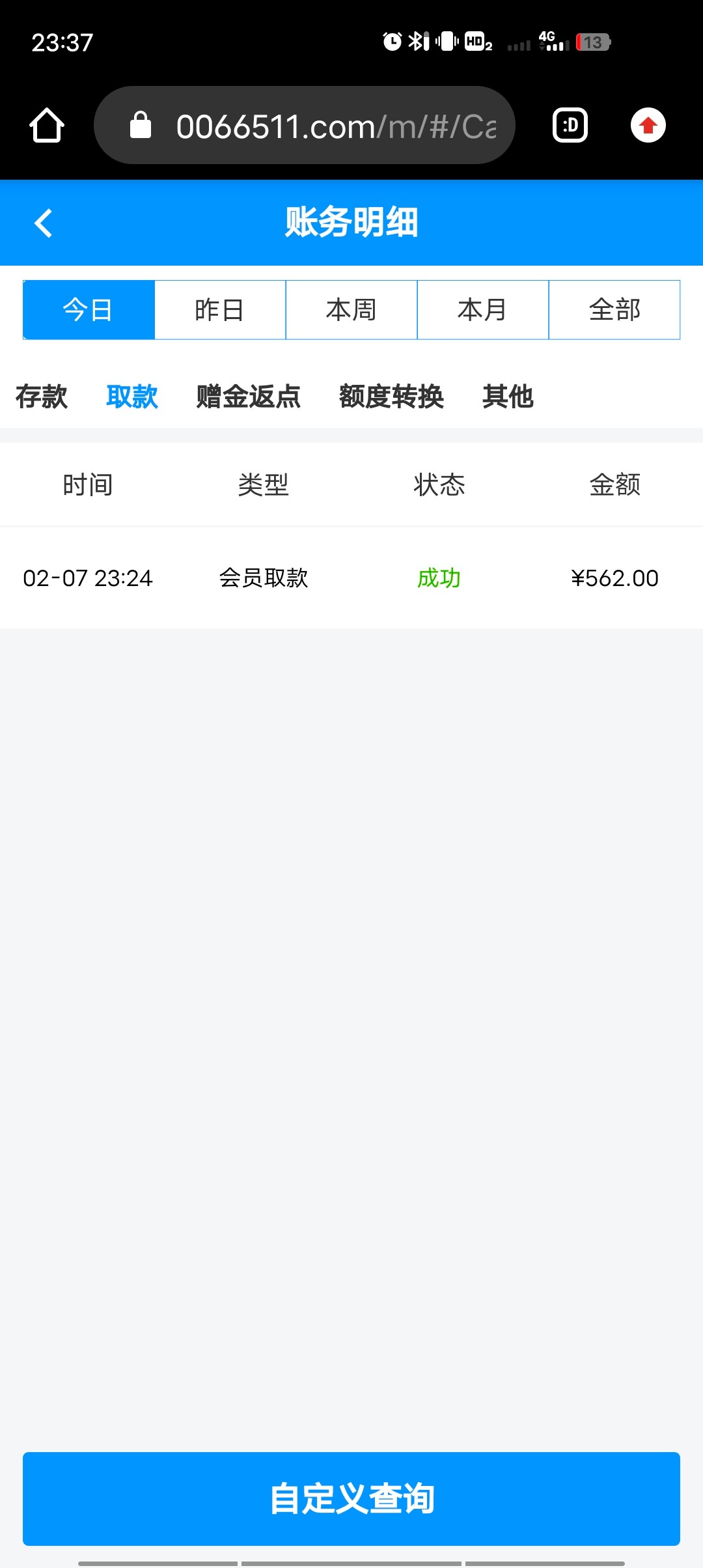Show records for 本周
Viewport: 703px width, 1568px height.
click(351, 310)
